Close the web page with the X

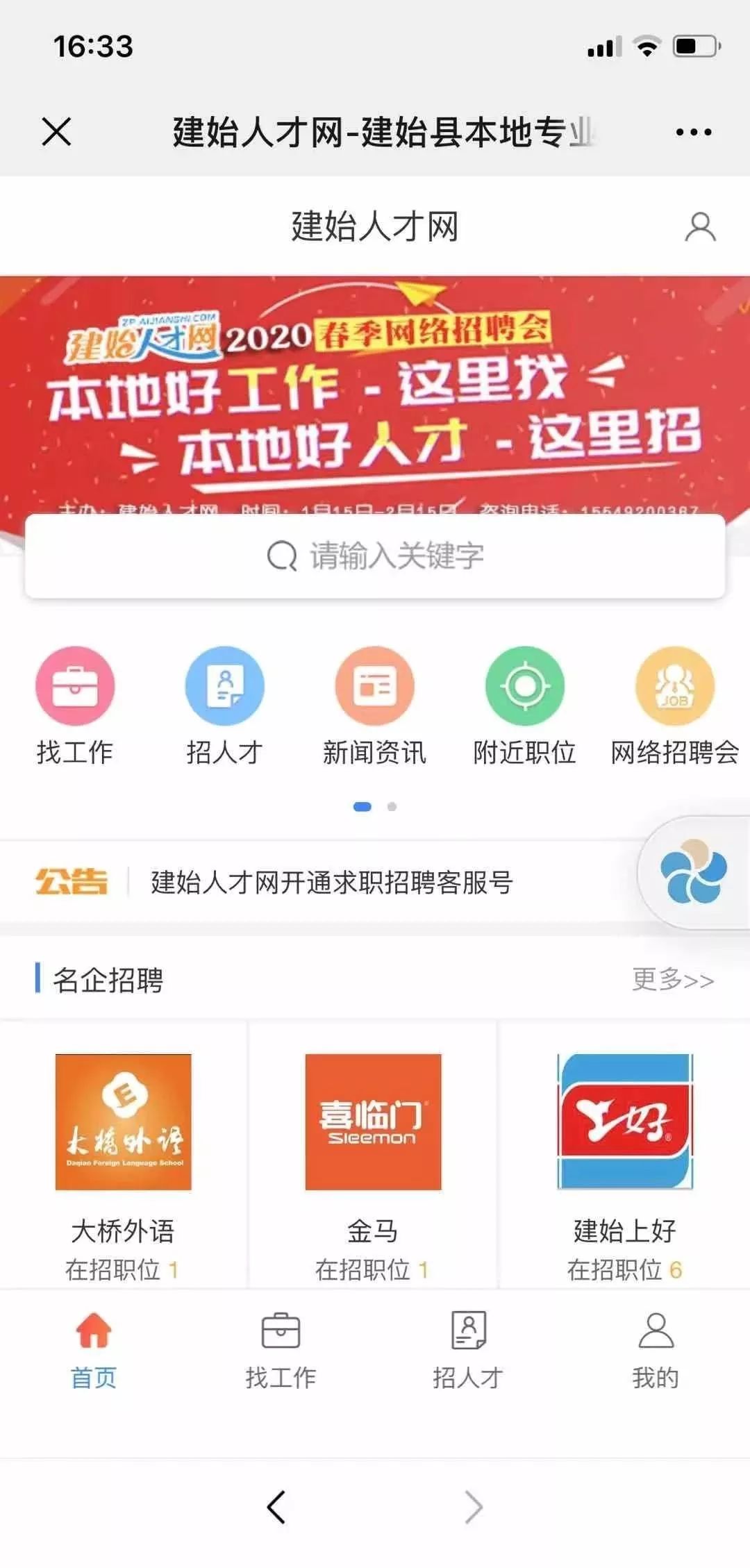pyautogui.click(x=56, y=132)
